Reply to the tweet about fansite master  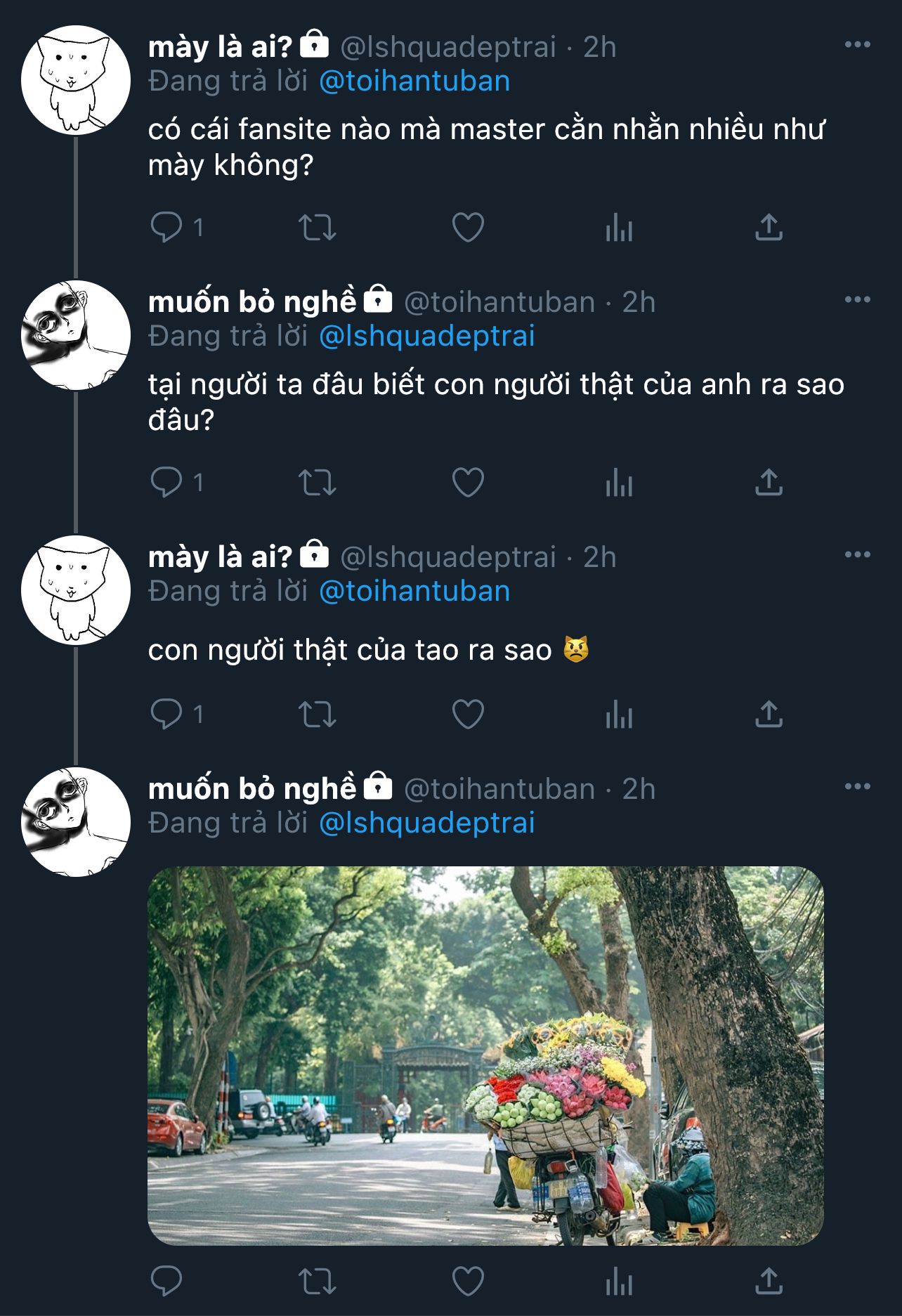pos(166,228)
